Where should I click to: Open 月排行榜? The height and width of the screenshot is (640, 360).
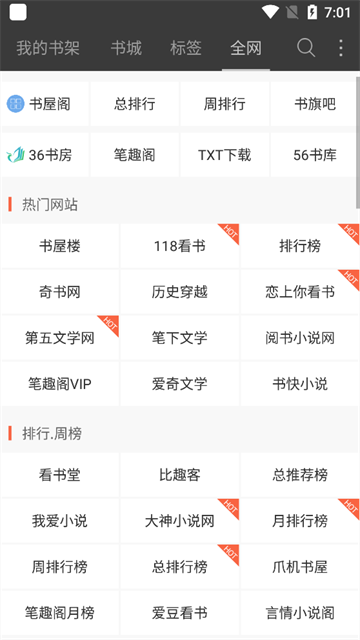tap(300, 521)
